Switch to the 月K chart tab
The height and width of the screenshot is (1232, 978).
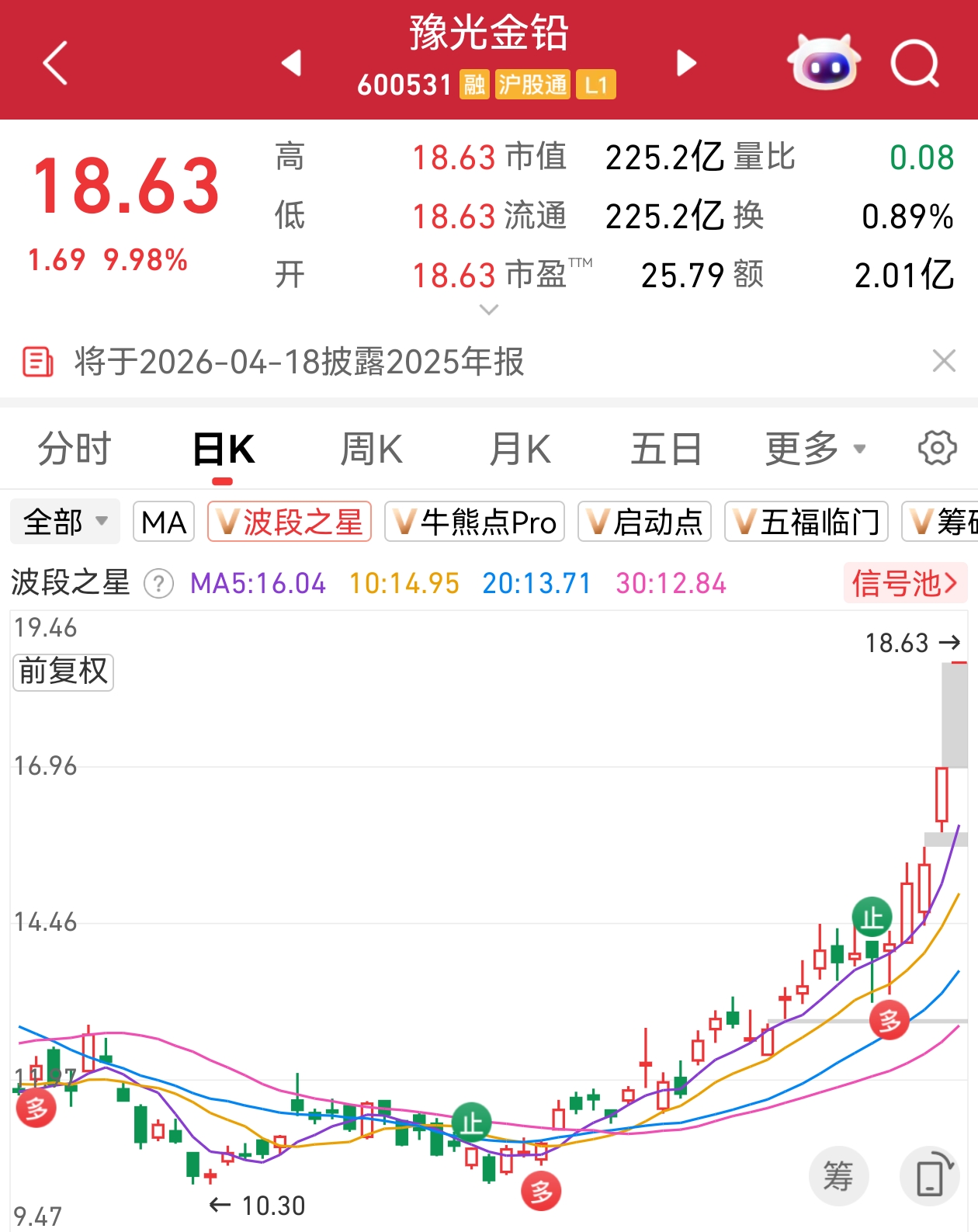click(519, 449)
